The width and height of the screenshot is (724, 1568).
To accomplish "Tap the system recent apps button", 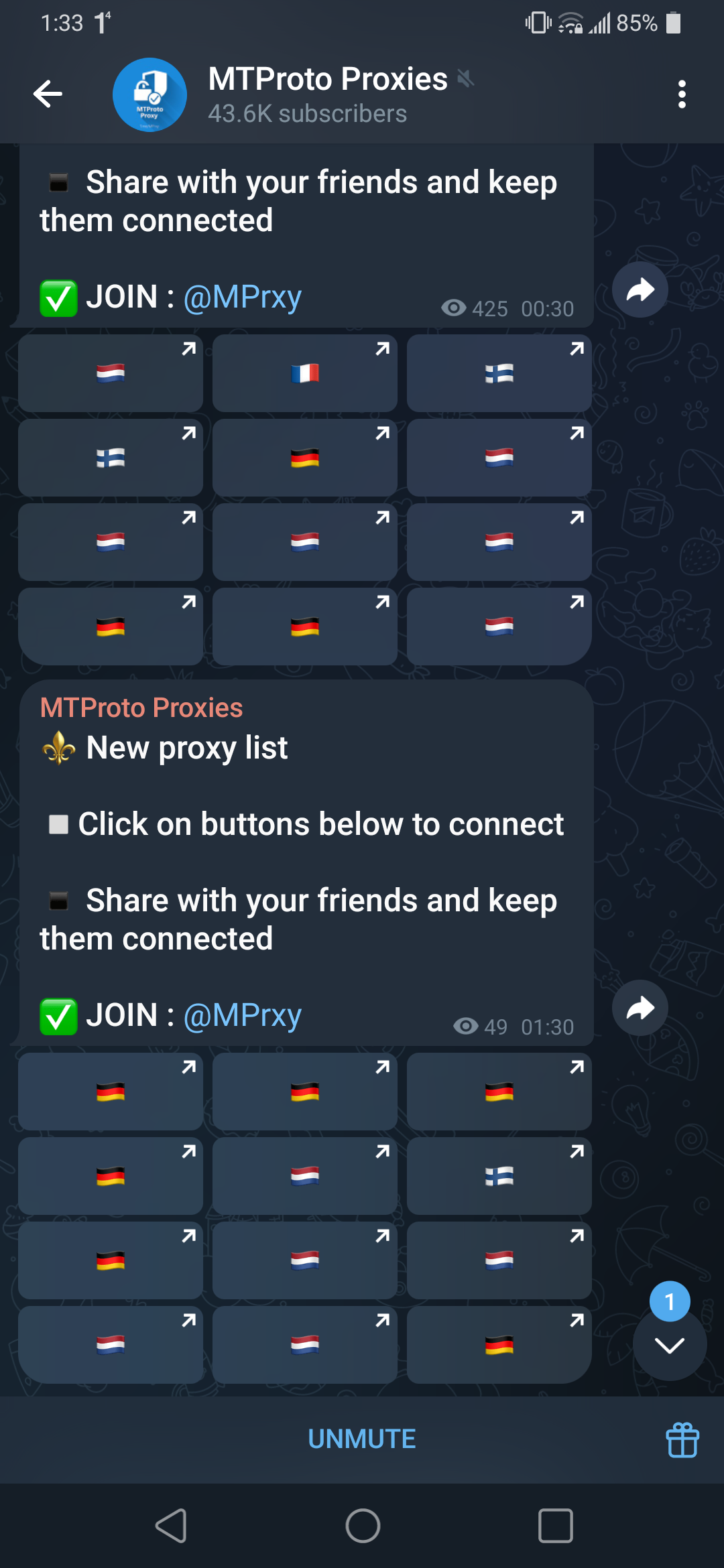I will point(555,1526).
